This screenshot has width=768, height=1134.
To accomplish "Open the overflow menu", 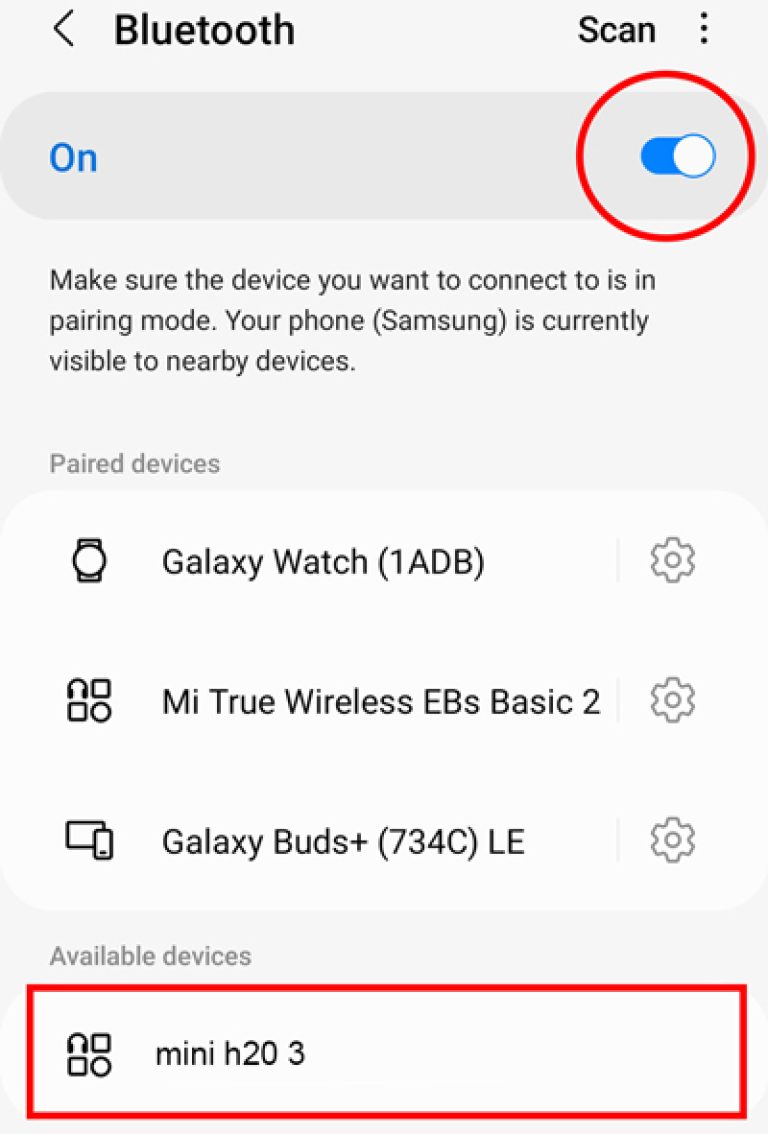I will point(704,29).
